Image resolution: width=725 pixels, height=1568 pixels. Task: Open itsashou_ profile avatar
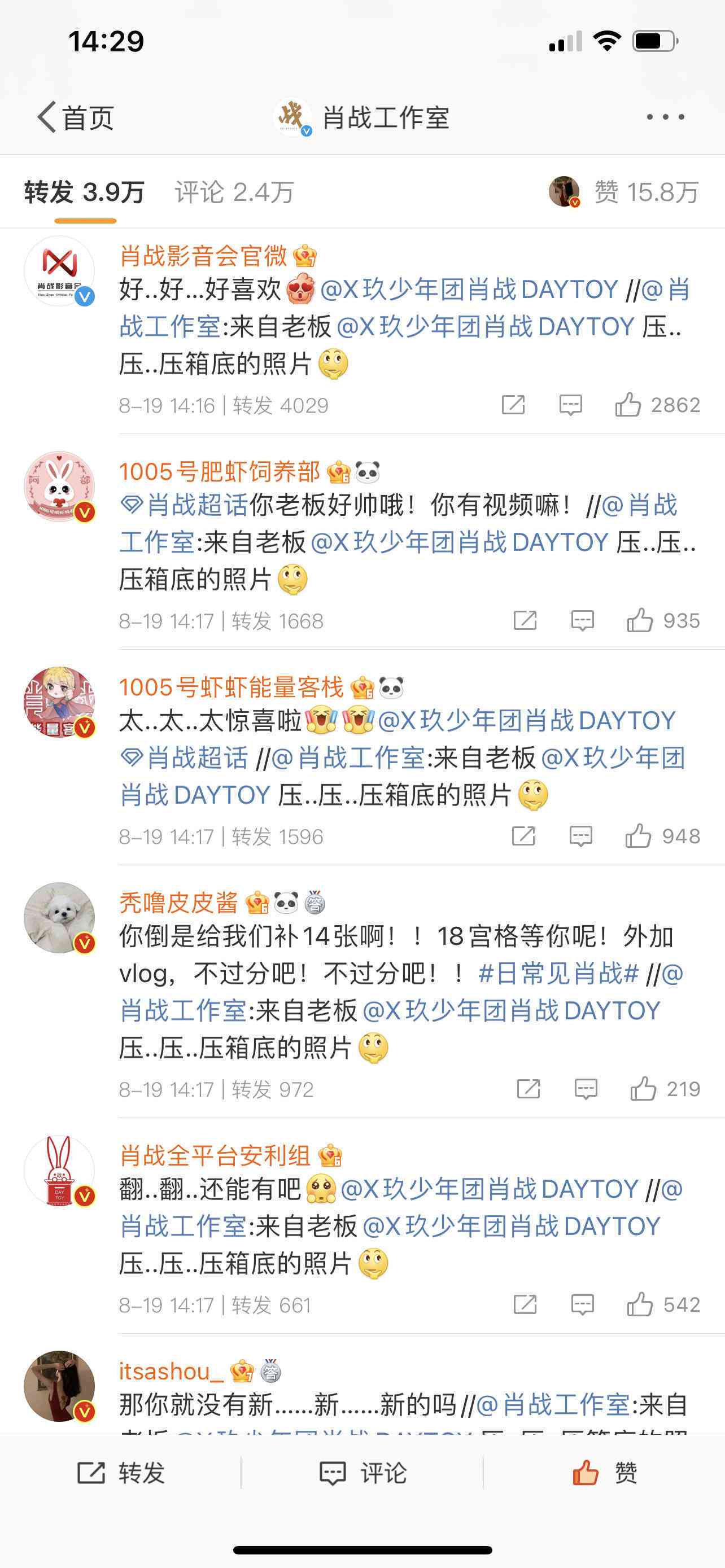click(x=59, y=1386)
